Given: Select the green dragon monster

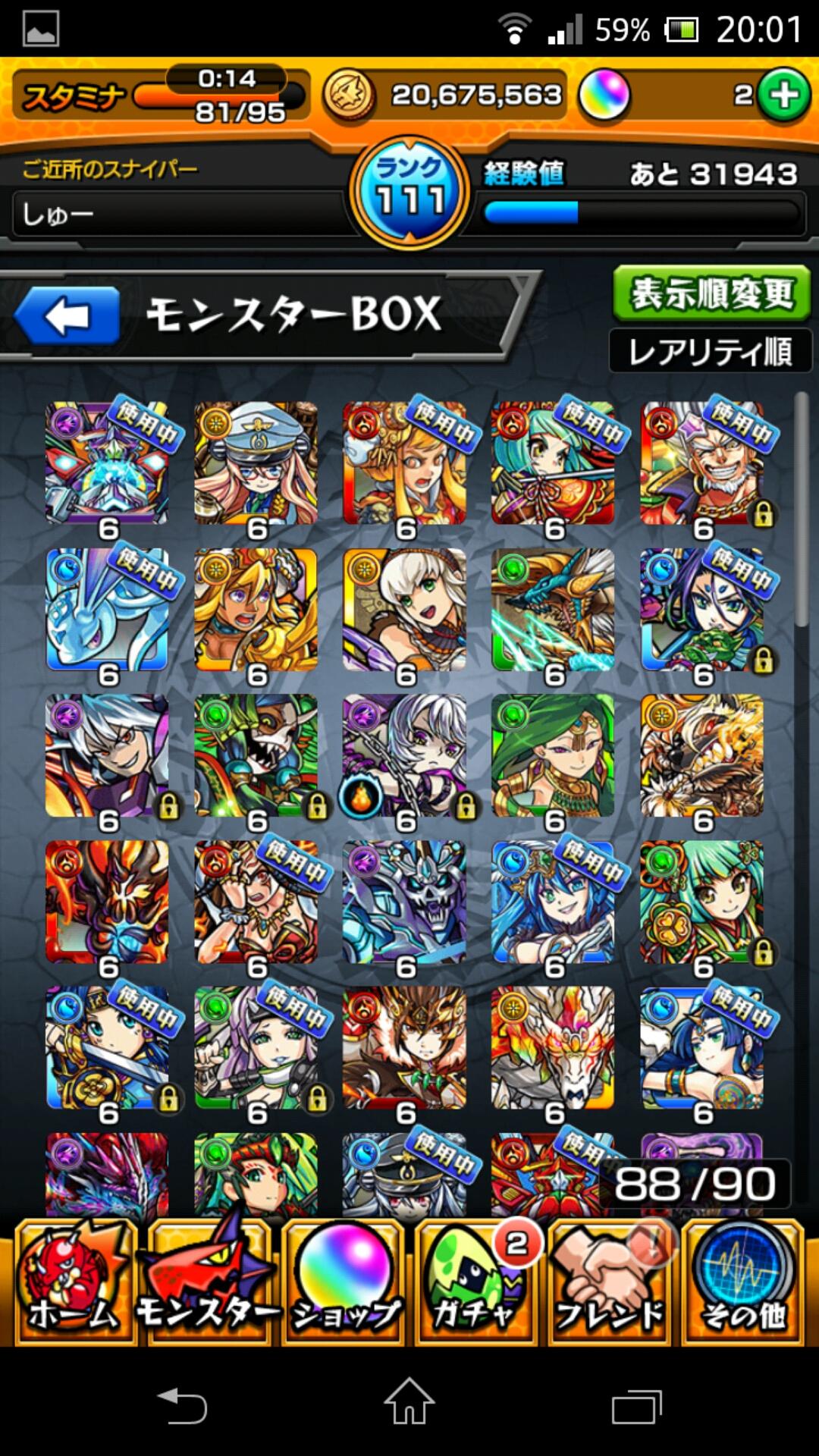Looking at the screenshot, I should [553, 609].
